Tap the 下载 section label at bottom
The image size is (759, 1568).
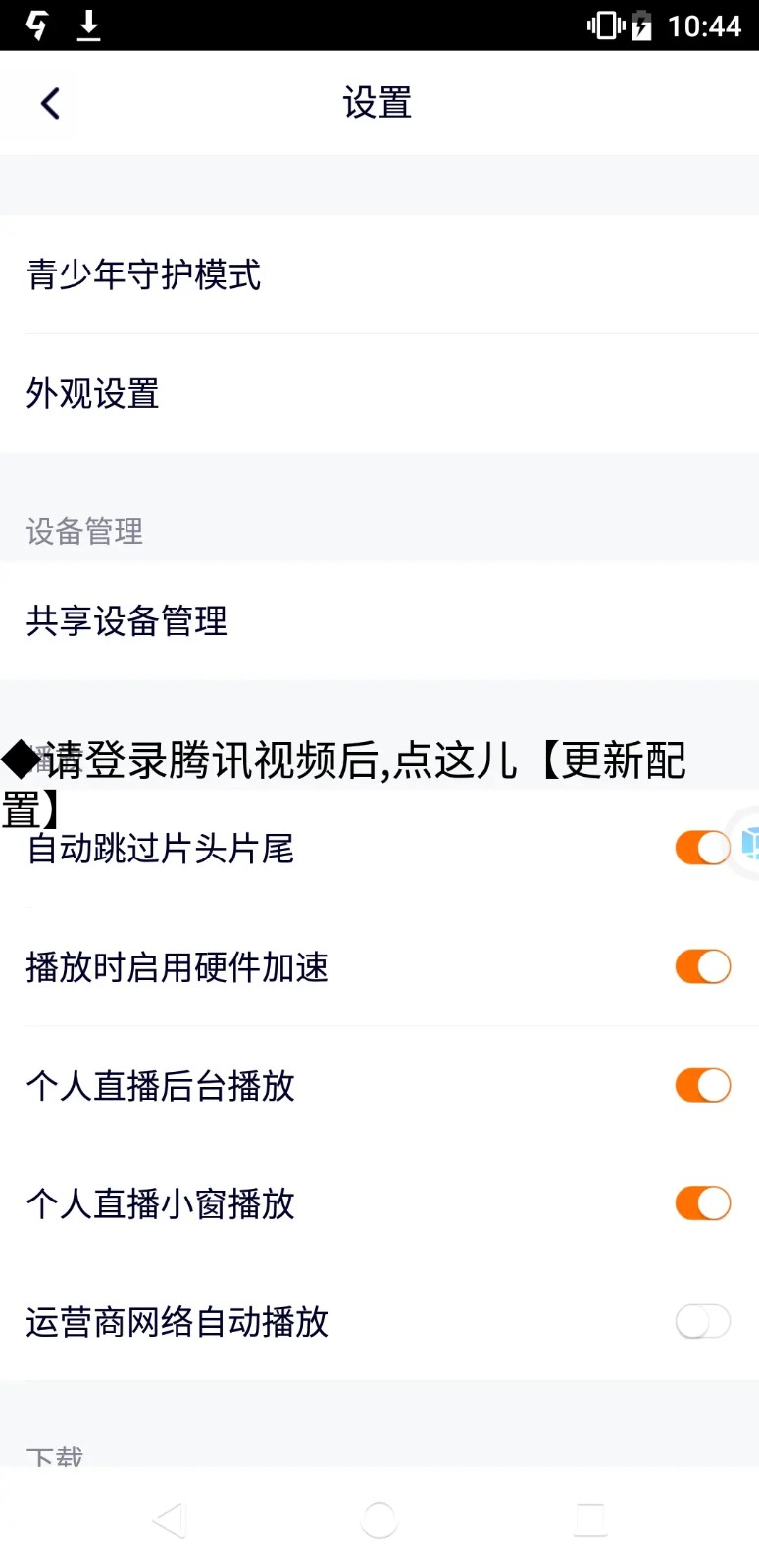pos(53,1457)
